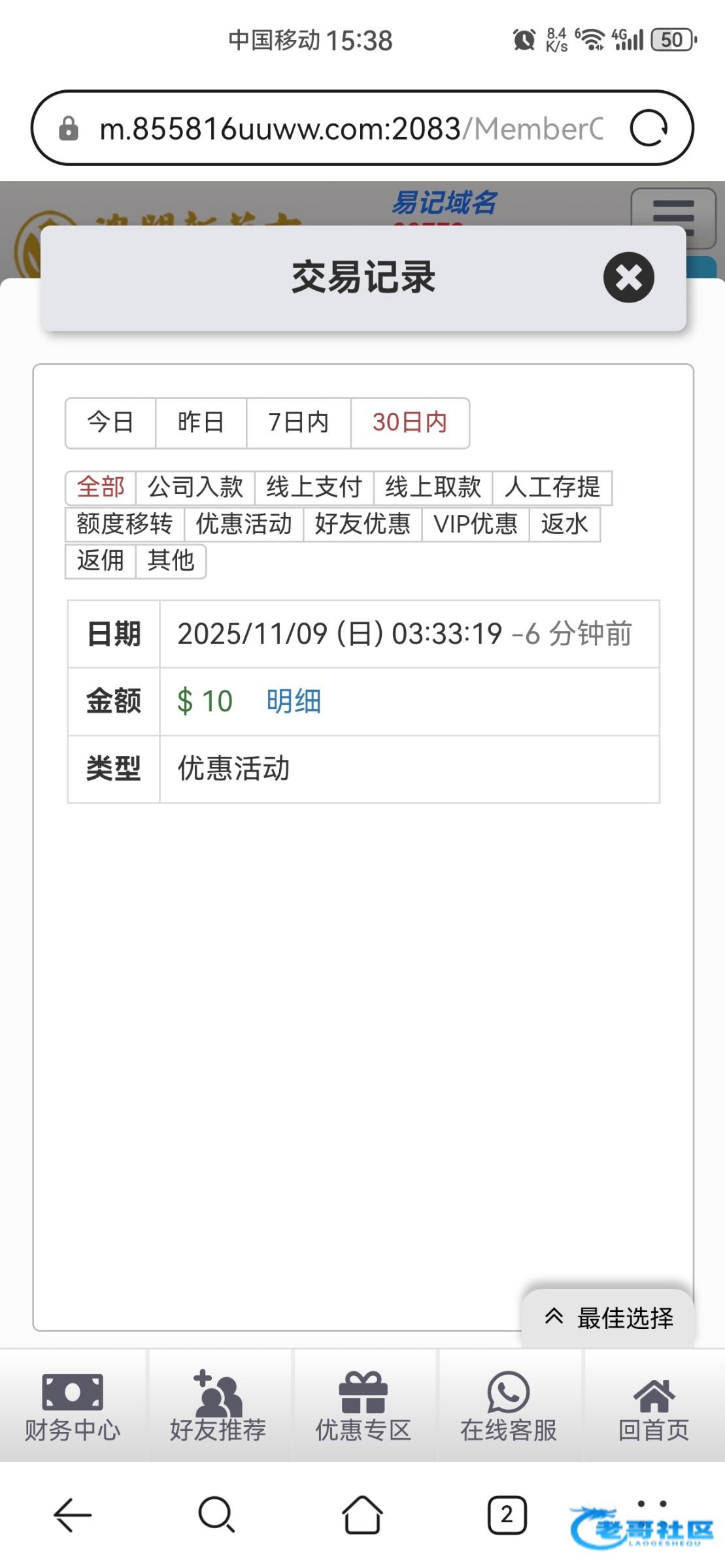
Task: Choose the 30日内 range
Action: coord(410,423)
